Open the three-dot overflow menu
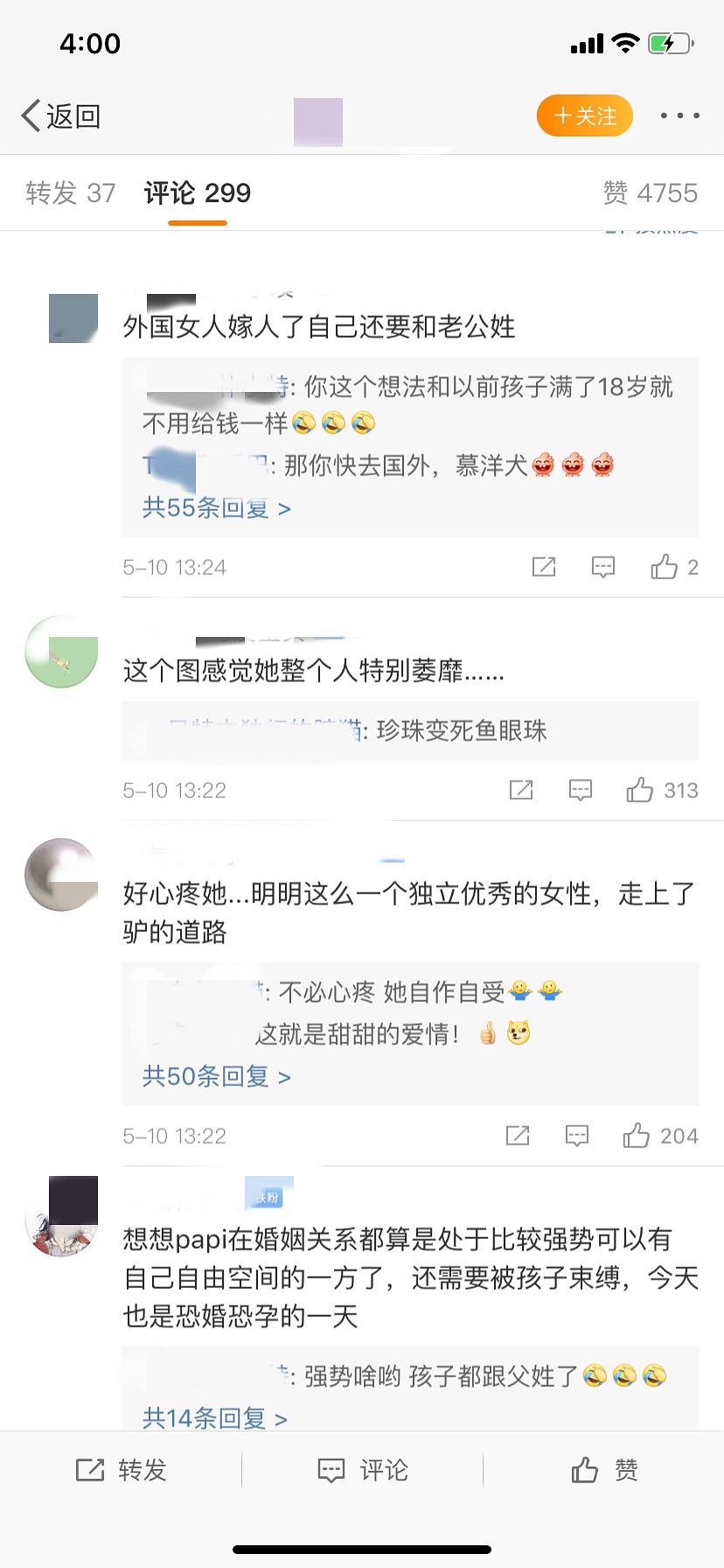 679,115
